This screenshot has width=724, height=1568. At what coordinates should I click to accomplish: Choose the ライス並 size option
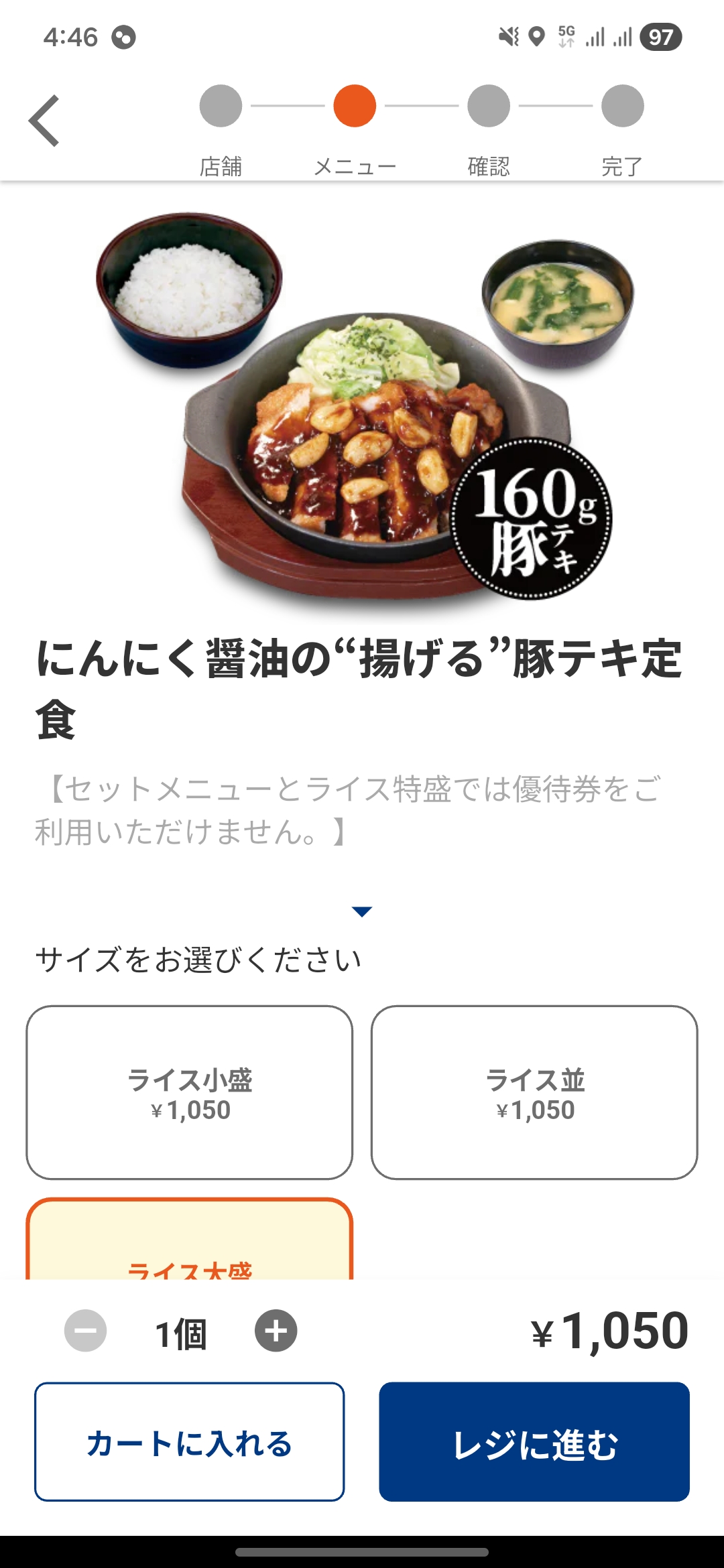click(534, 1092)
